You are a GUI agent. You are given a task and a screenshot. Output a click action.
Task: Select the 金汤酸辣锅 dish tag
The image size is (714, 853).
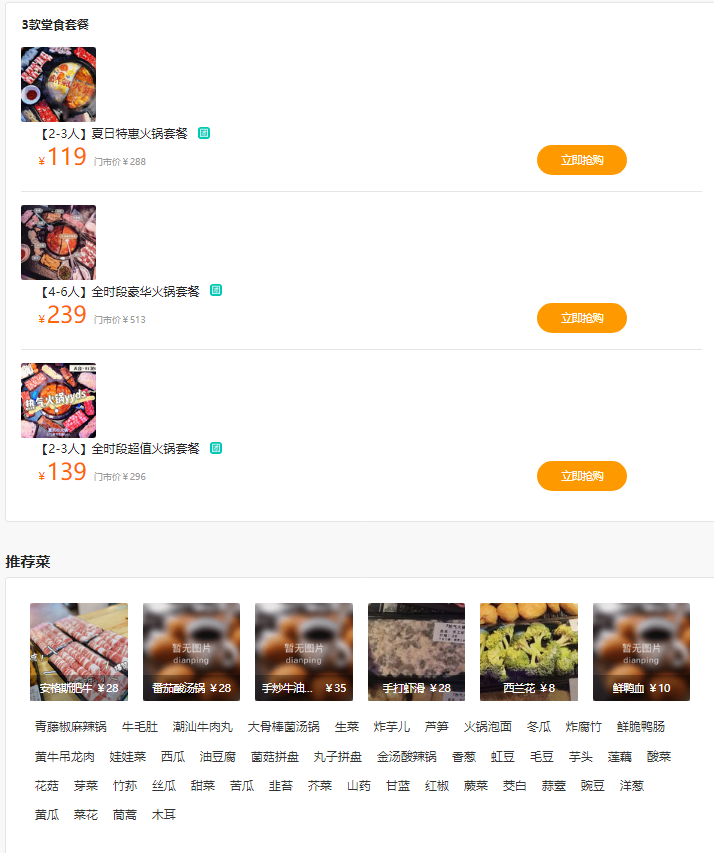407,757
